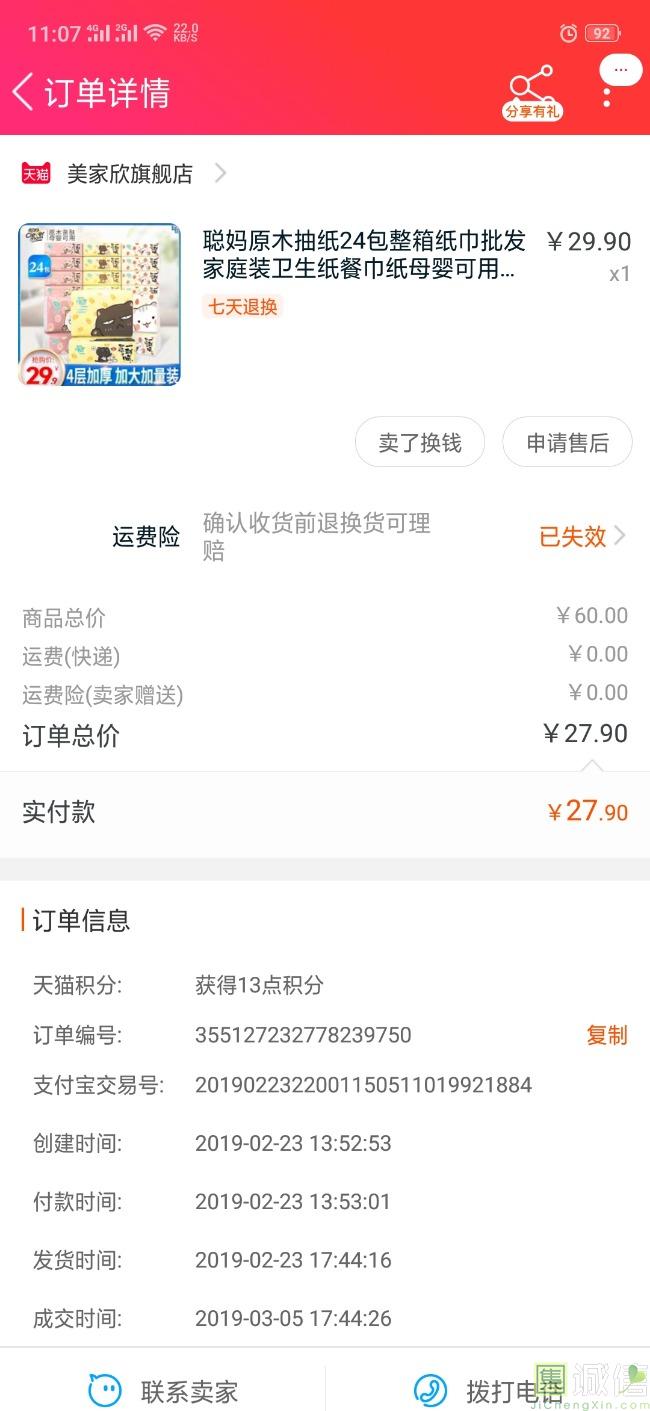The image size is (650, 1411).
Task: Contact the seller via 联系卖家
Action: click(163, 1390)
